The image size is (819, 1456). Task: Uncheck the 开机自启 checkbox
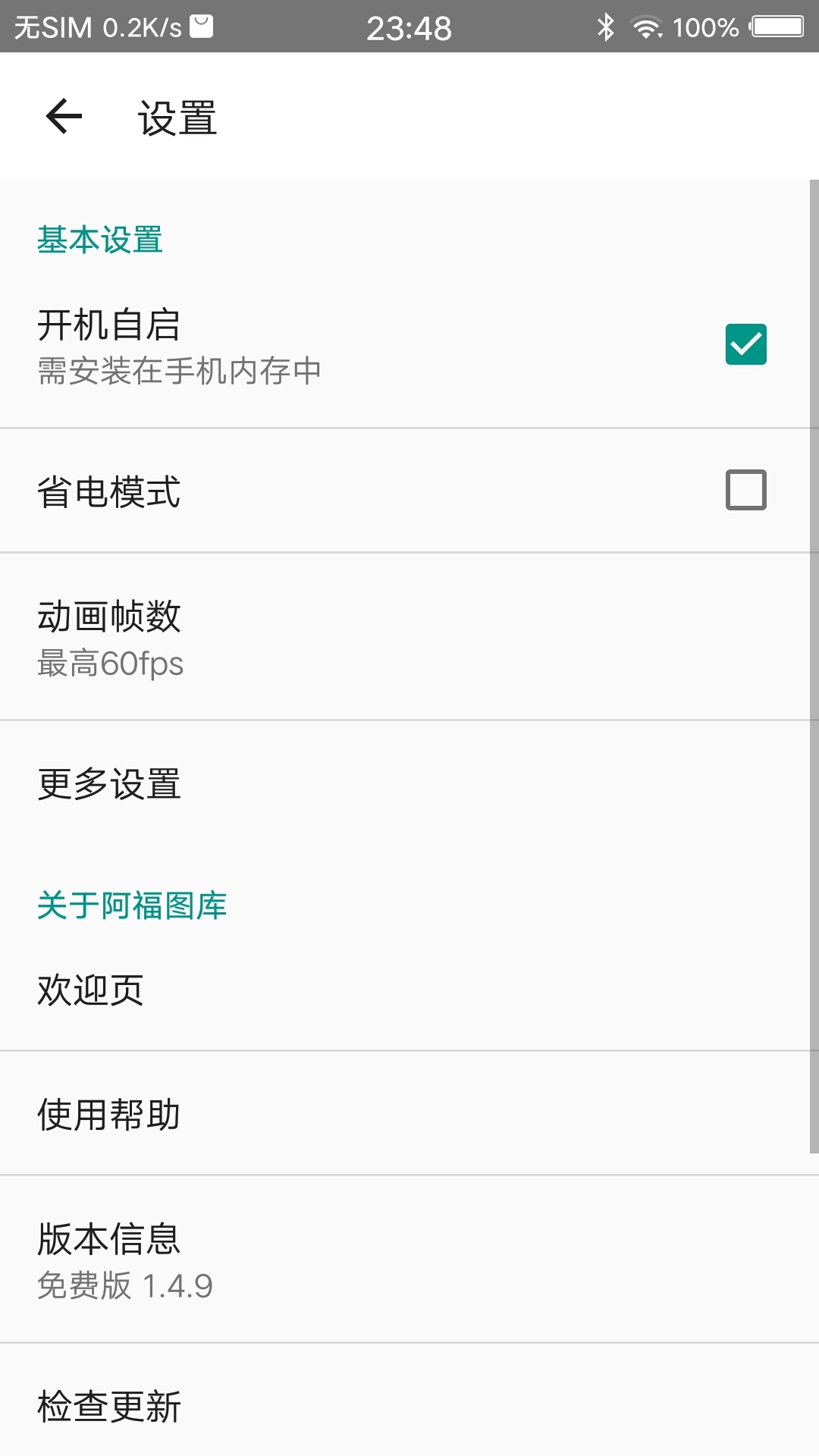point(745,344)
